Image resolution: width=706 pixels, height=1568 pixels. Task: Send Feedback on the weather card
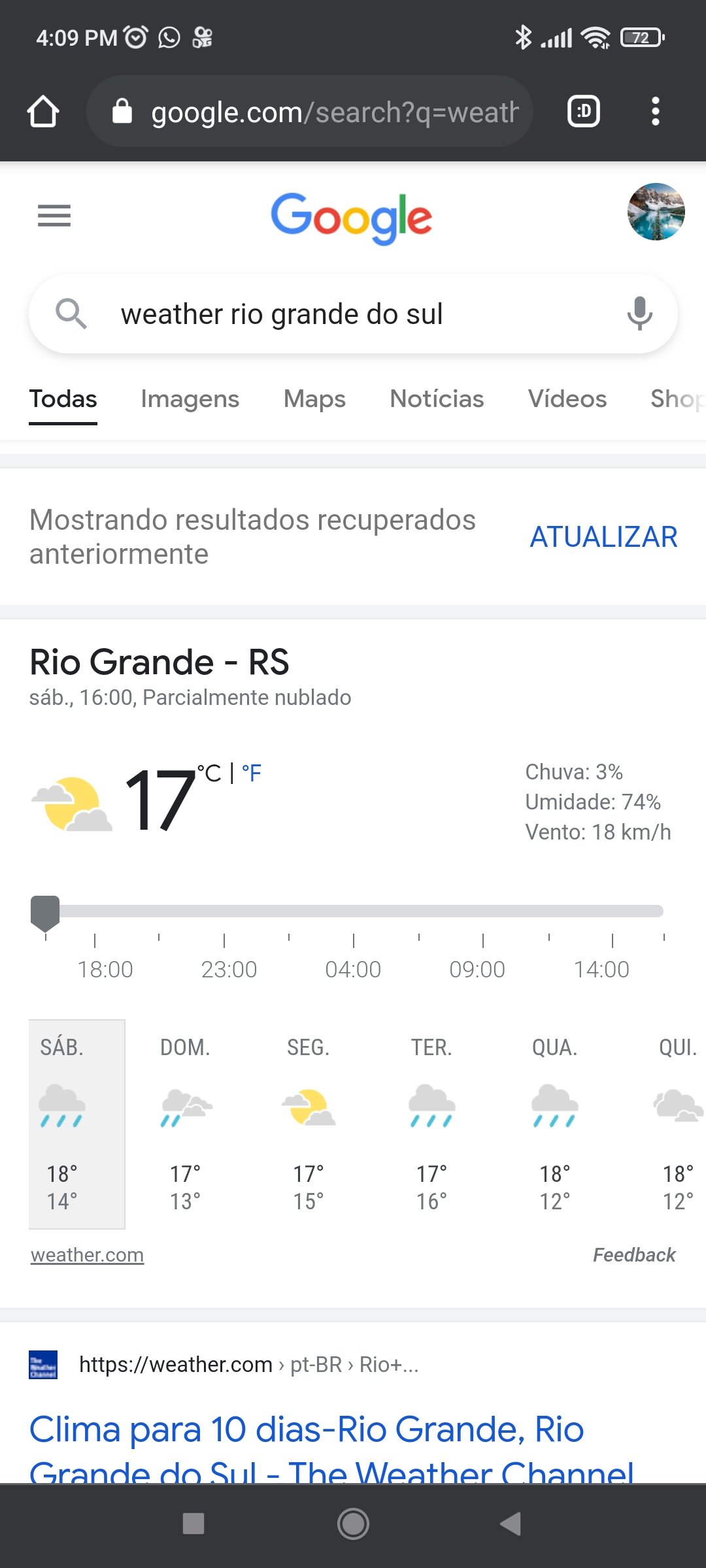[x=633, y=1255]
